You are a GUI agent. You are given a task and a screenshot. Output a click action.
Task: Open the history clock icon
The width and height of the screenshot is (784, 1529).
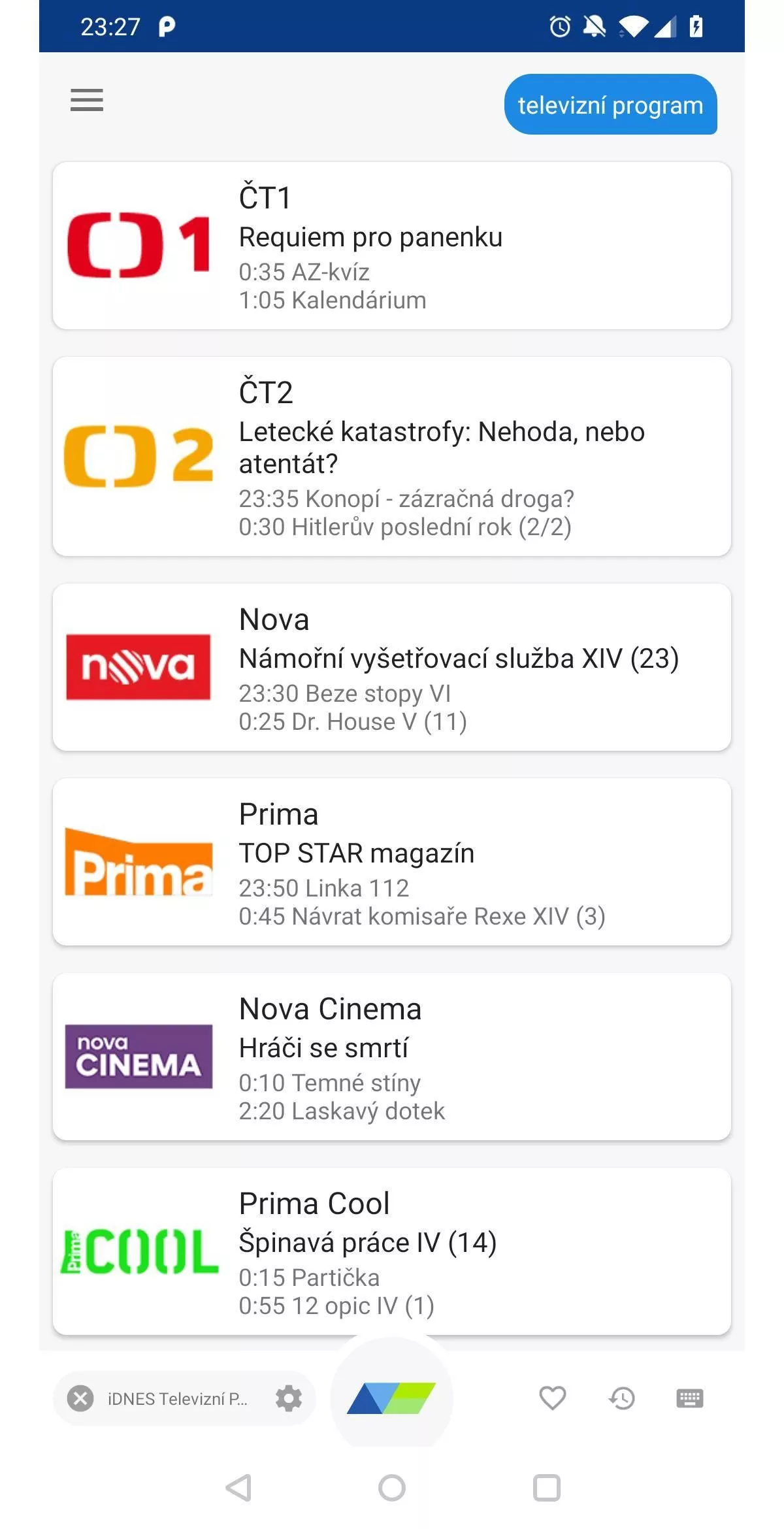pos(621,1398)
